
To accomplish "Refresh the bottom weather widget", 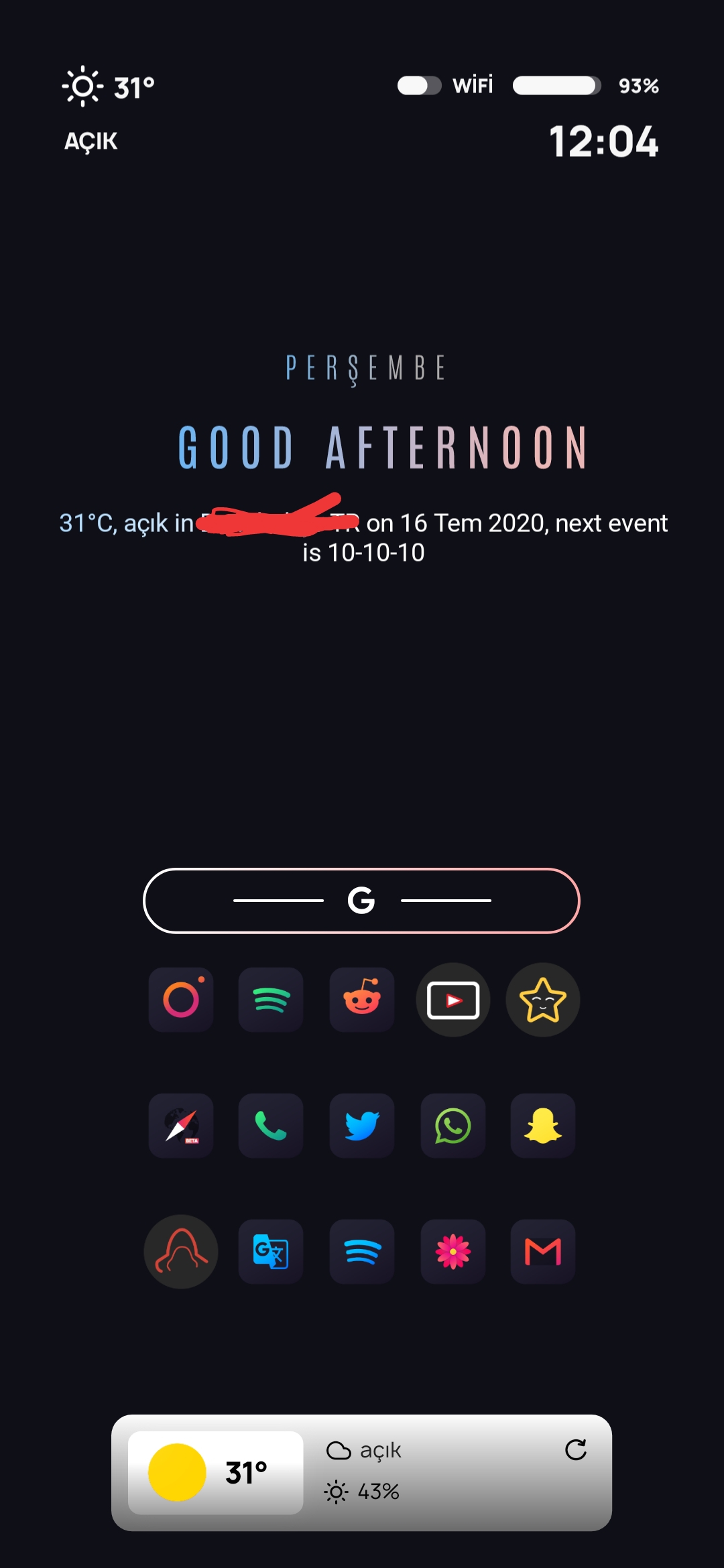I will click(576, 1449).
